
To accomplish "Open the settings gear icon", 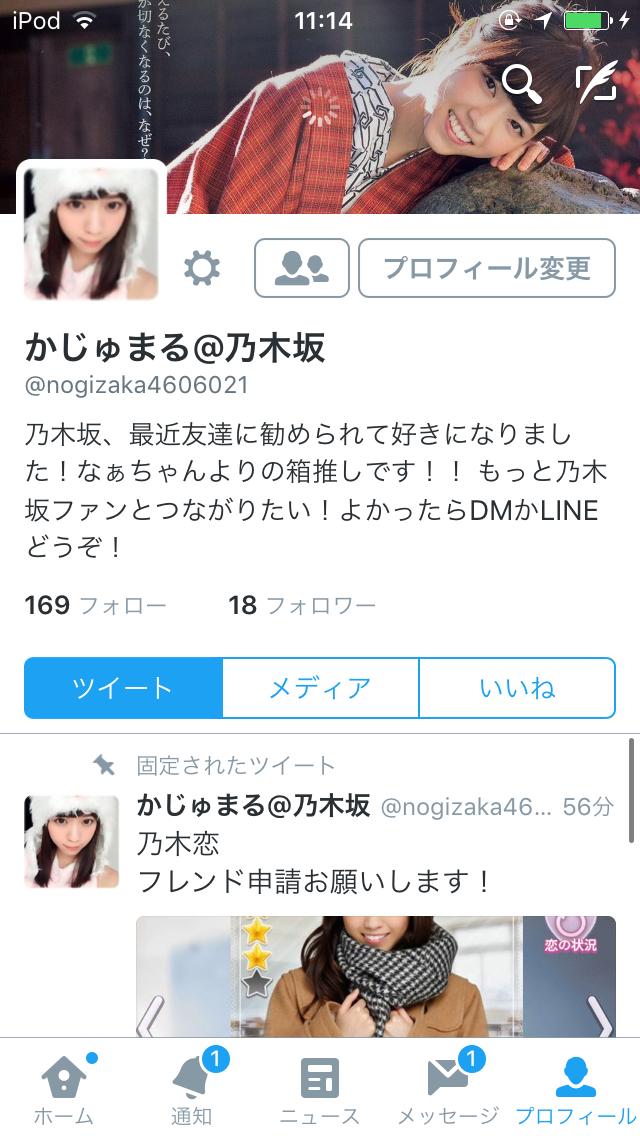I will point(201,268).
